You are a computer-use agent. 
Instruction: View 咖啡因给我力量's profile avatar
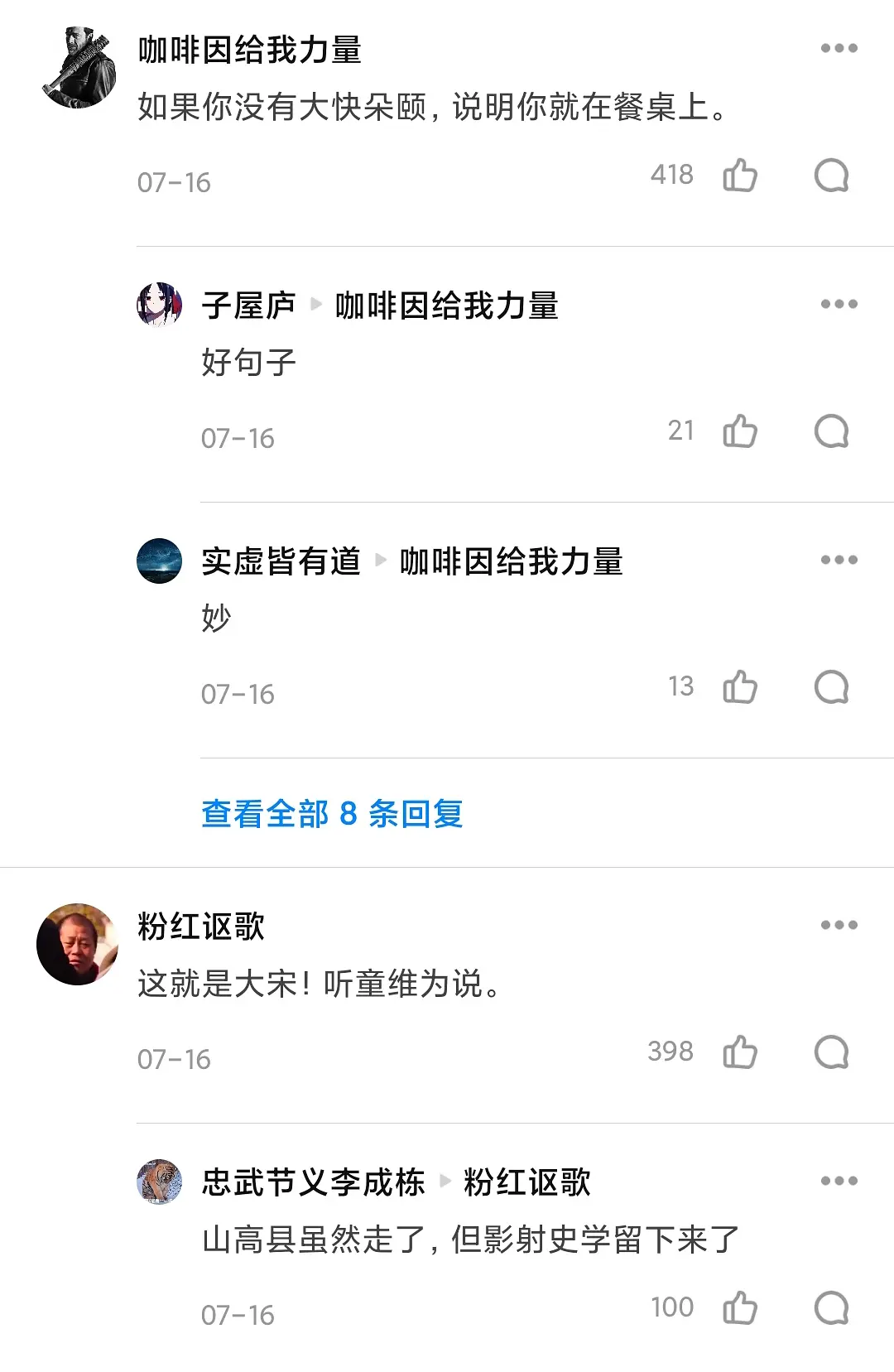coord(79,68)
